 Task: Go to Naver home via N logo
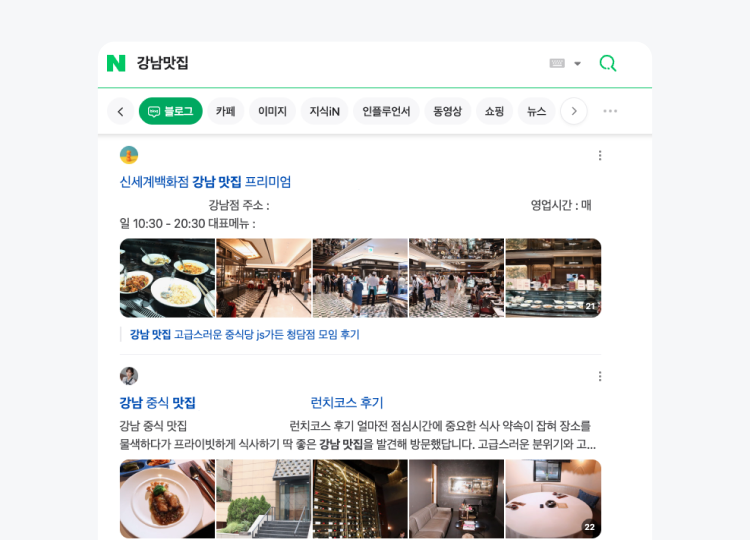click(116, 63)
